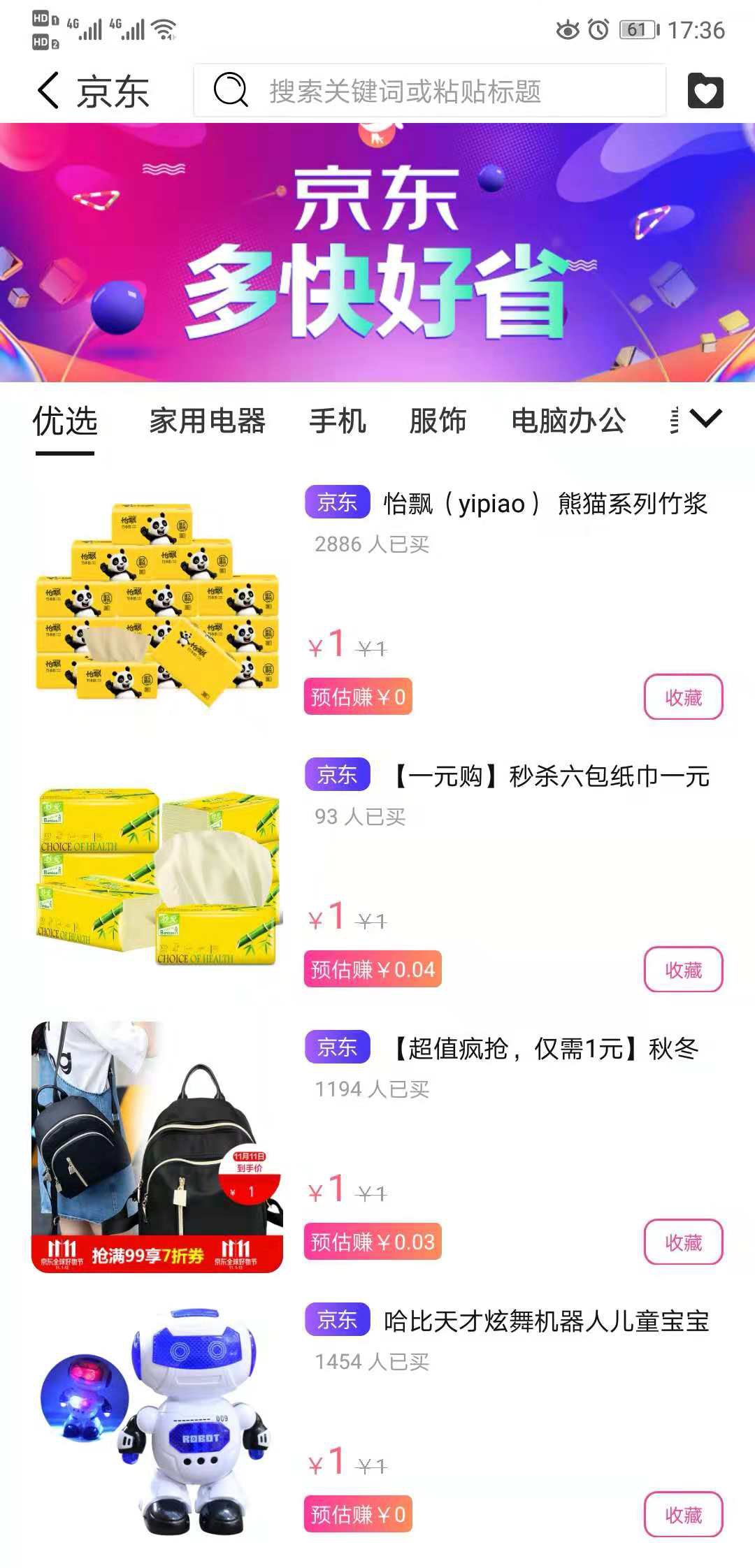Switch to the 服饰 tab
Screen dimensions: 755x1568
[x=438, y=421]
